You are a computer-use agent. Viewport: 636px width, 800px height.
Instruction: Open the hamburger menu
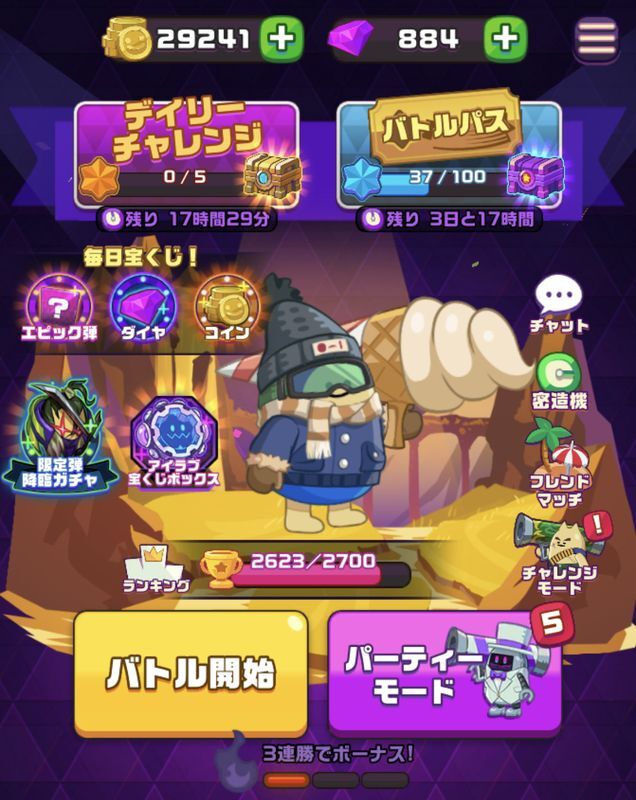point(597,40)
